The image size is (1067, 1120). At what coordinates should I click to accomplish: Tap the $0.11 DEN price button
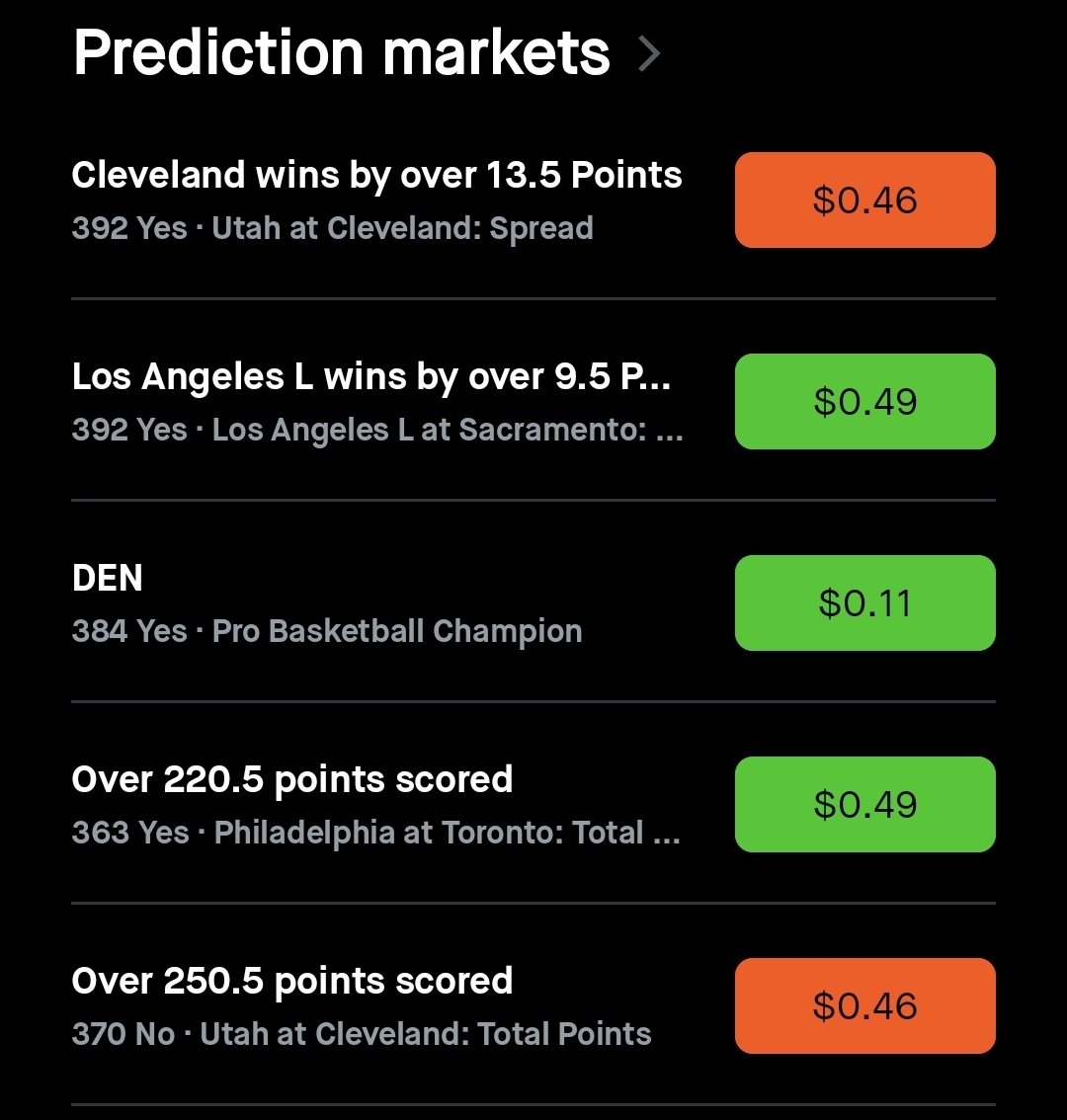pos(864,603)
